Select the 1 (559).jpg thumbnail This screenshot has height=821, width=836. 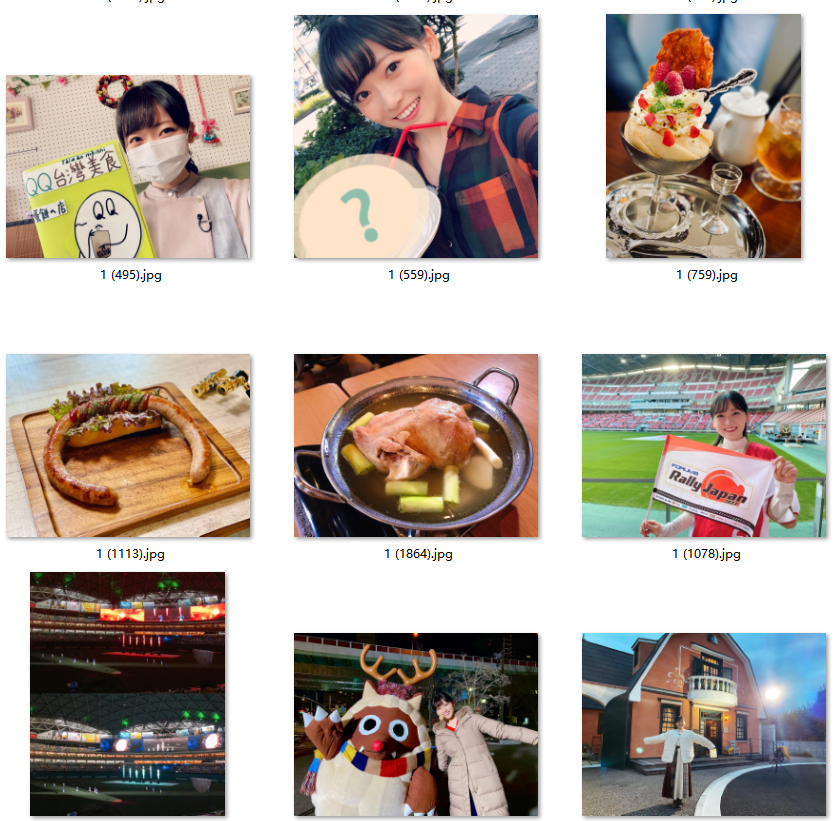pos(416,137)
